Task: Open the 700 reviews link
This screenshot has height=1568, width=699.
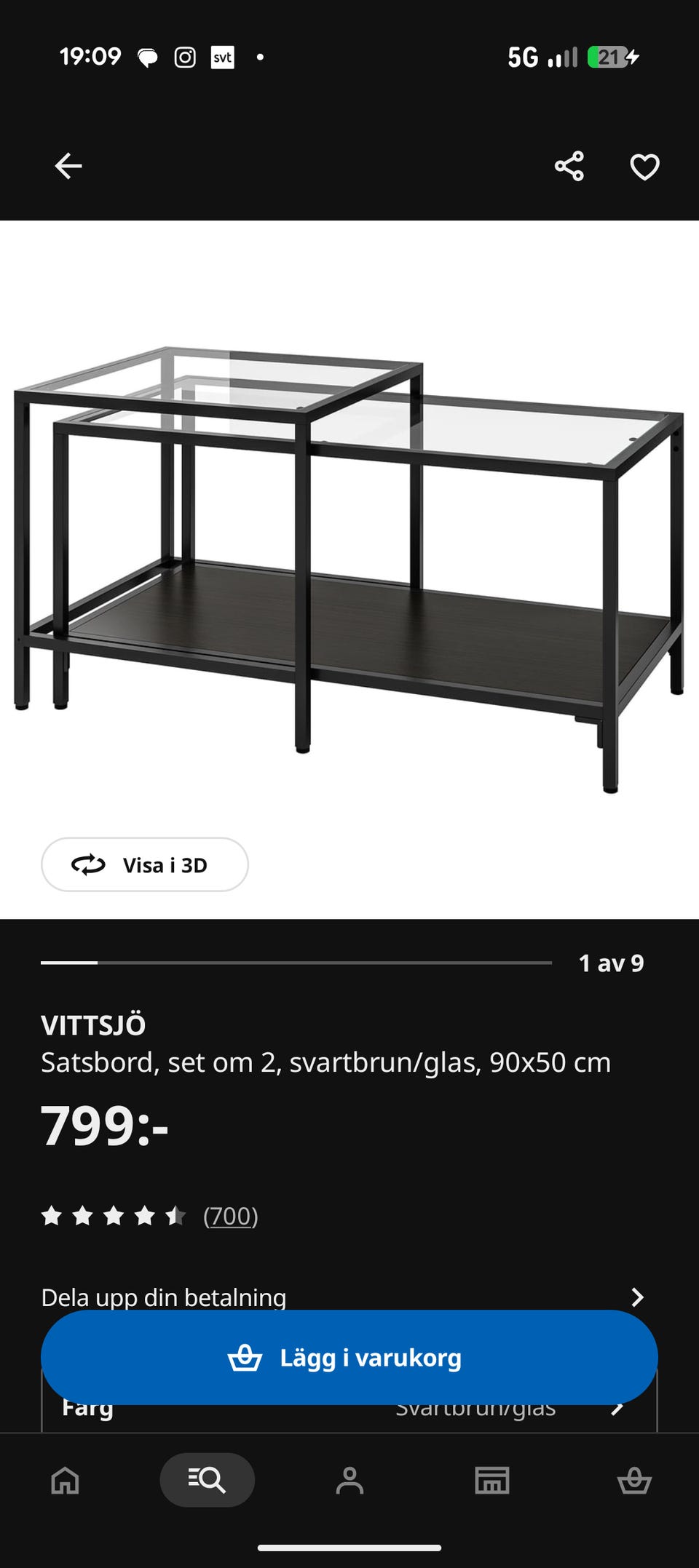Action: [230, 1216]
